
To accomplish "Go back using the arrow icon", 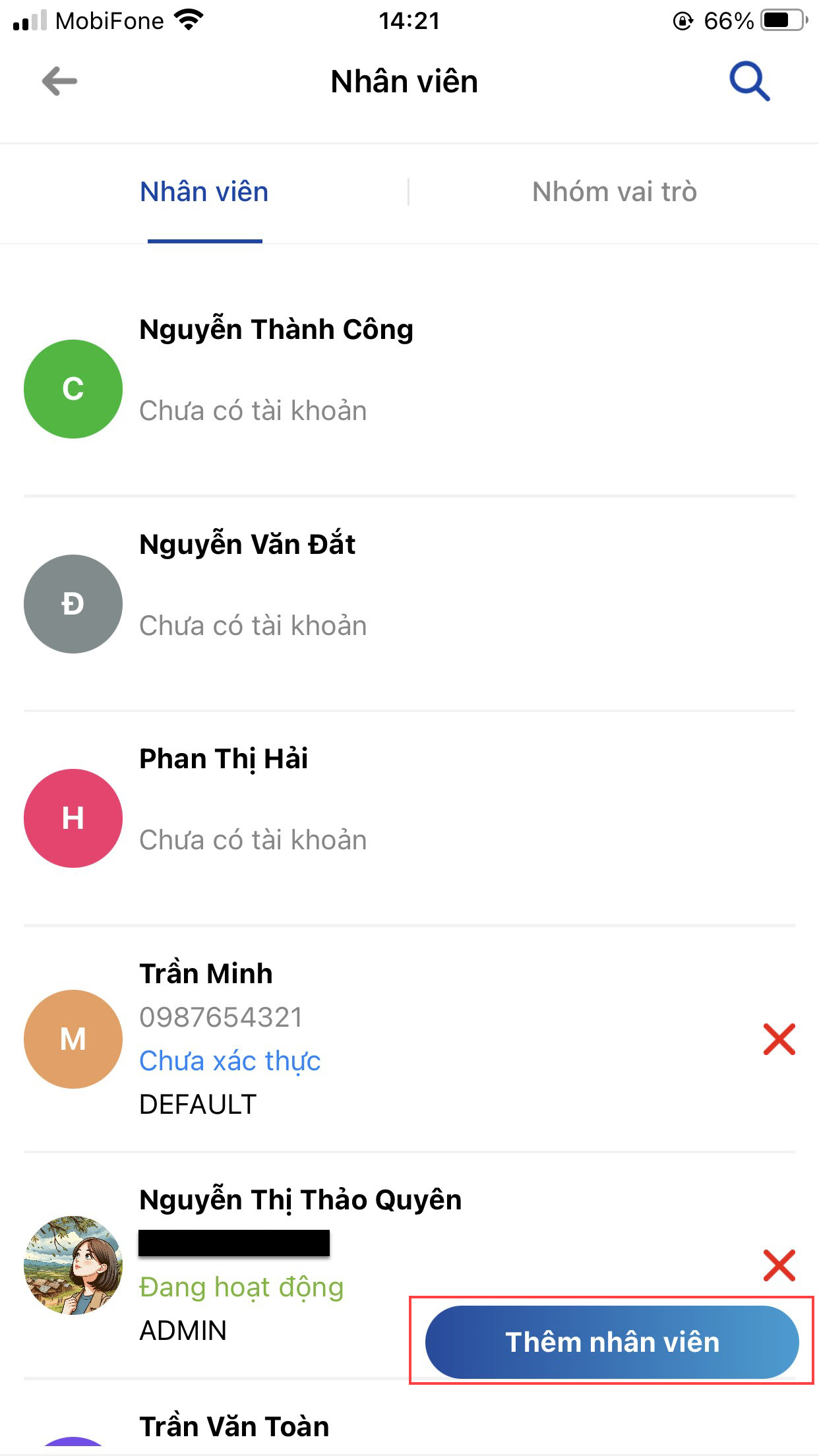I will 60,82.
